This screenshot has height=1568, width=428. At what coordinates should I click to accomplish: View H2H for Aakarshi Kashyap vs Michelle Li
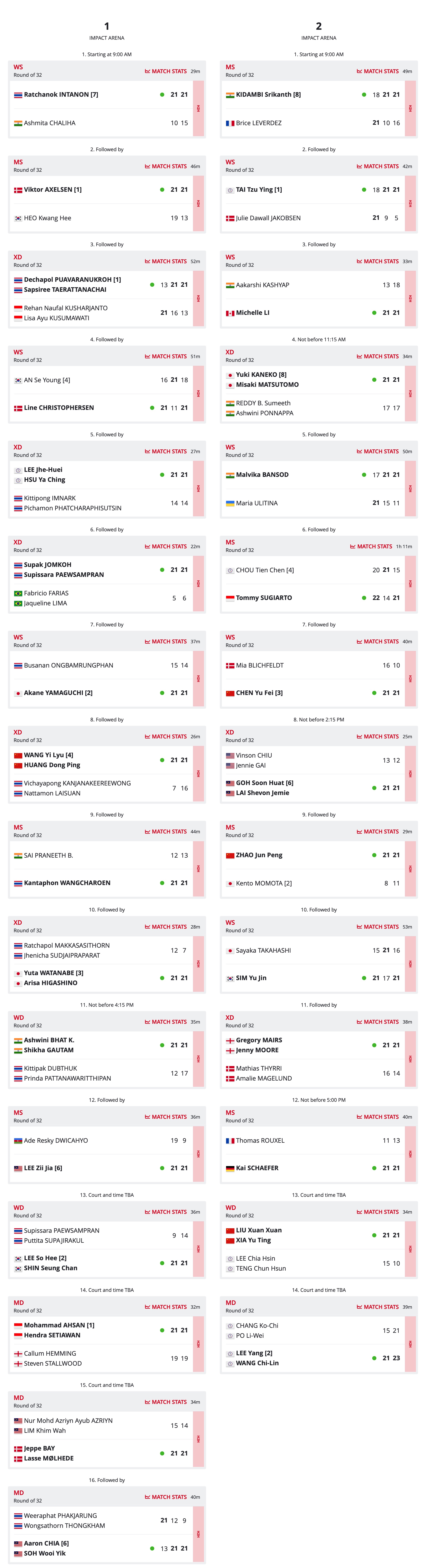410,298
